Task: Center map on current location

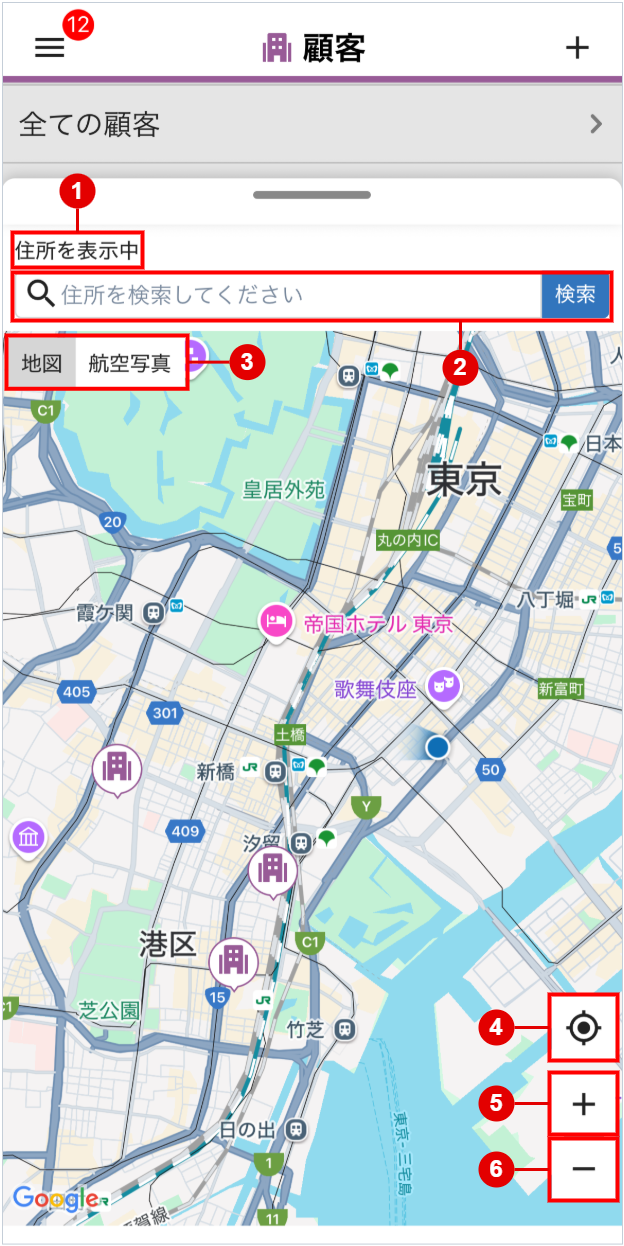Action: tap(583, 1027)
